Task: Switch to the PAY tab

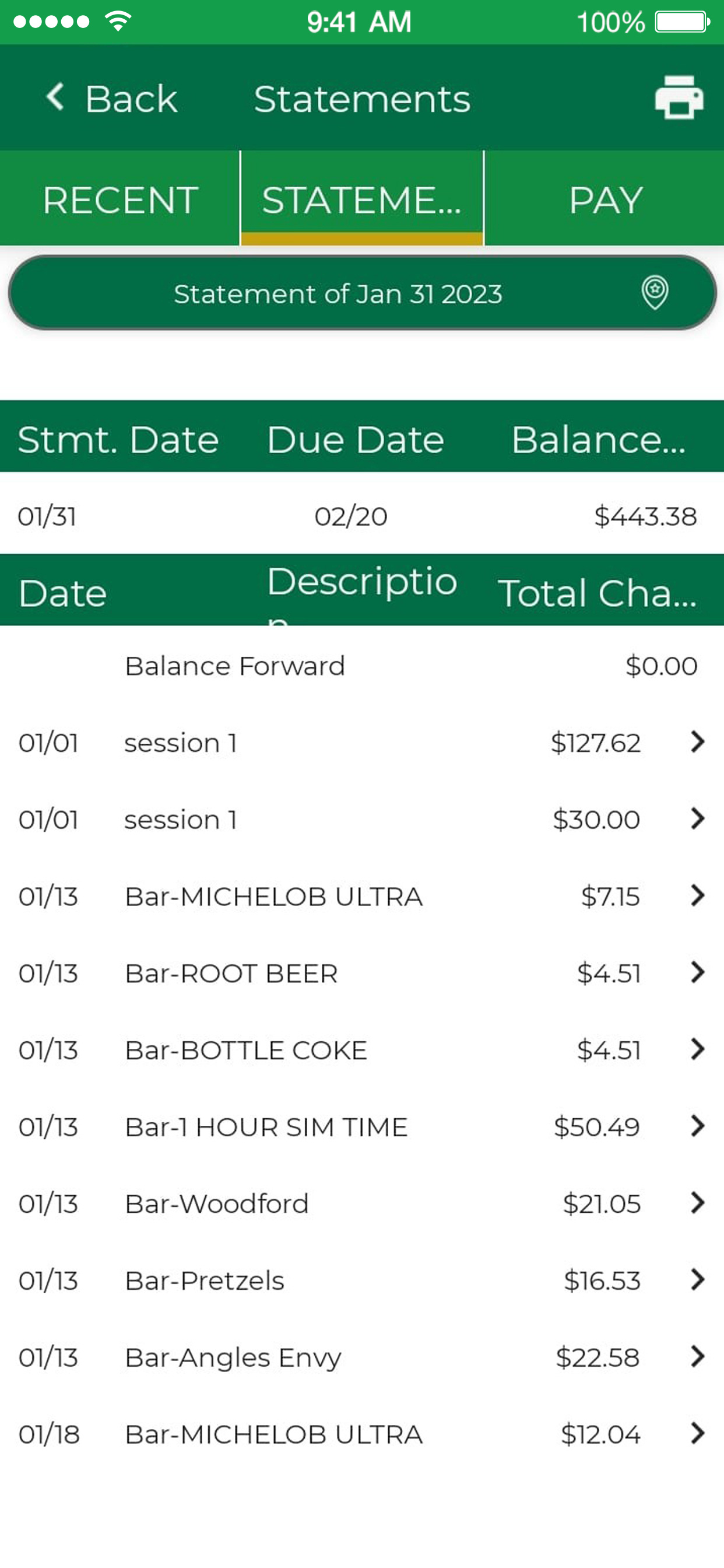Action: pyautogui.click(x=604, y=198)
